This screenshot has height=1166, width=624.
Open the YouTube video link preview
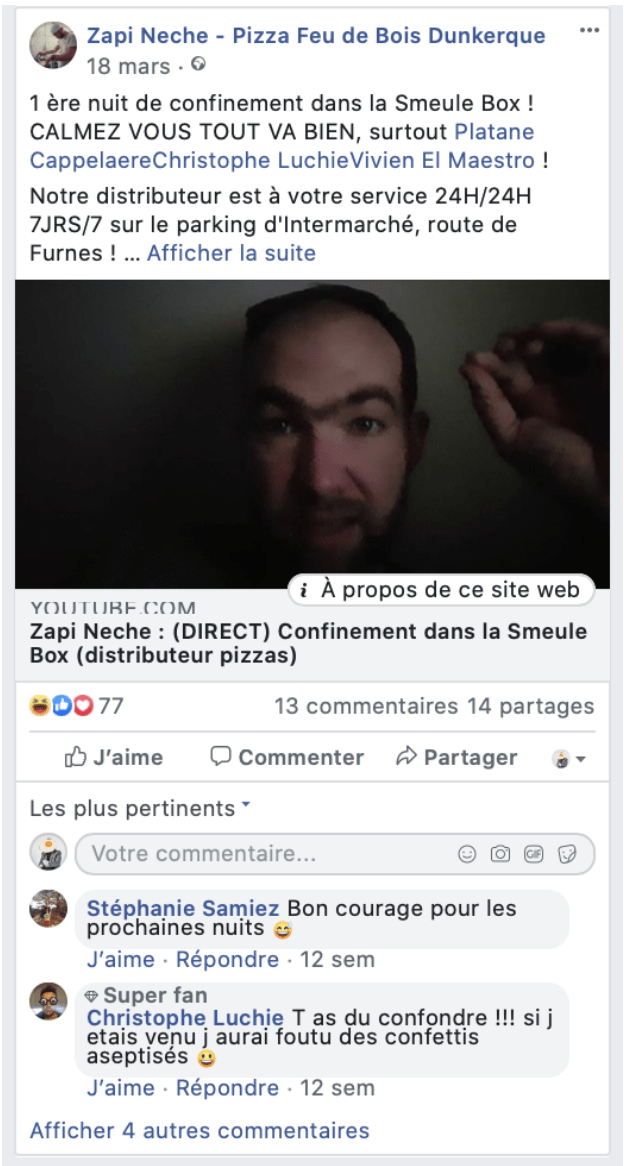point(312,433)
